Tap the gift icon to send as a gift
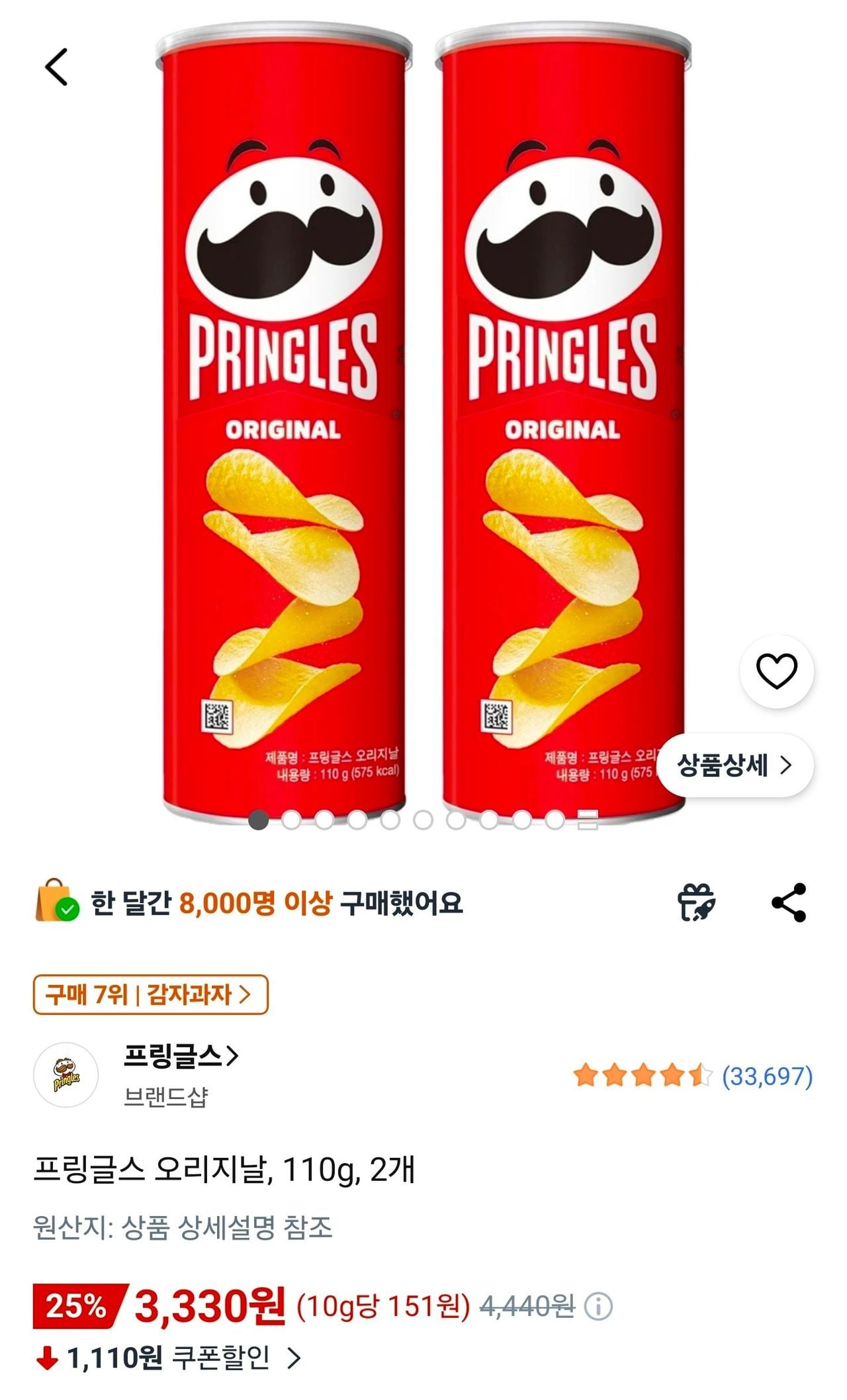 [x=697, y=902]
